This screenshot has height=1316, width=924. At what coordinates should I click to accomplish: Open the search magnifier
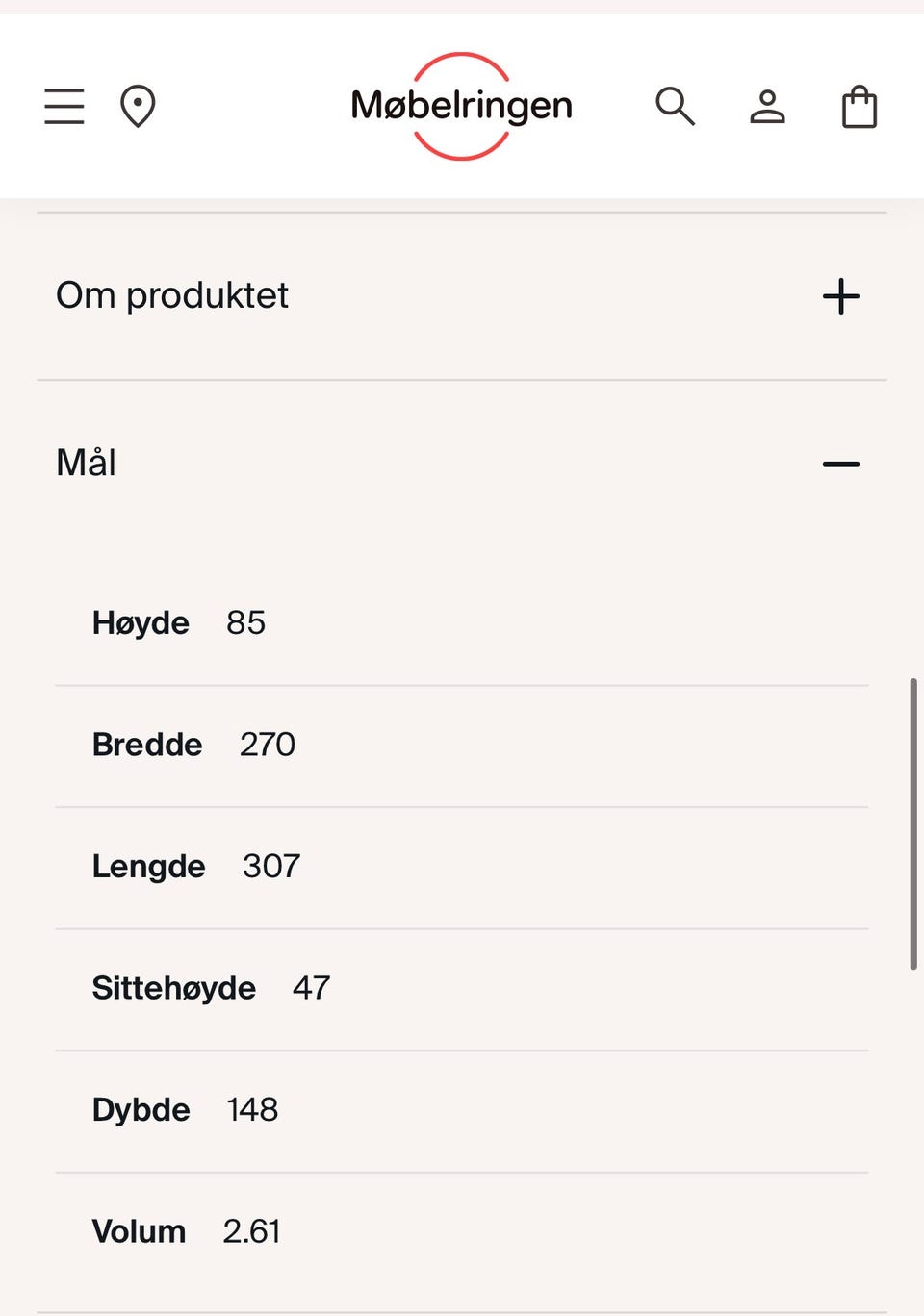[675, 106]
